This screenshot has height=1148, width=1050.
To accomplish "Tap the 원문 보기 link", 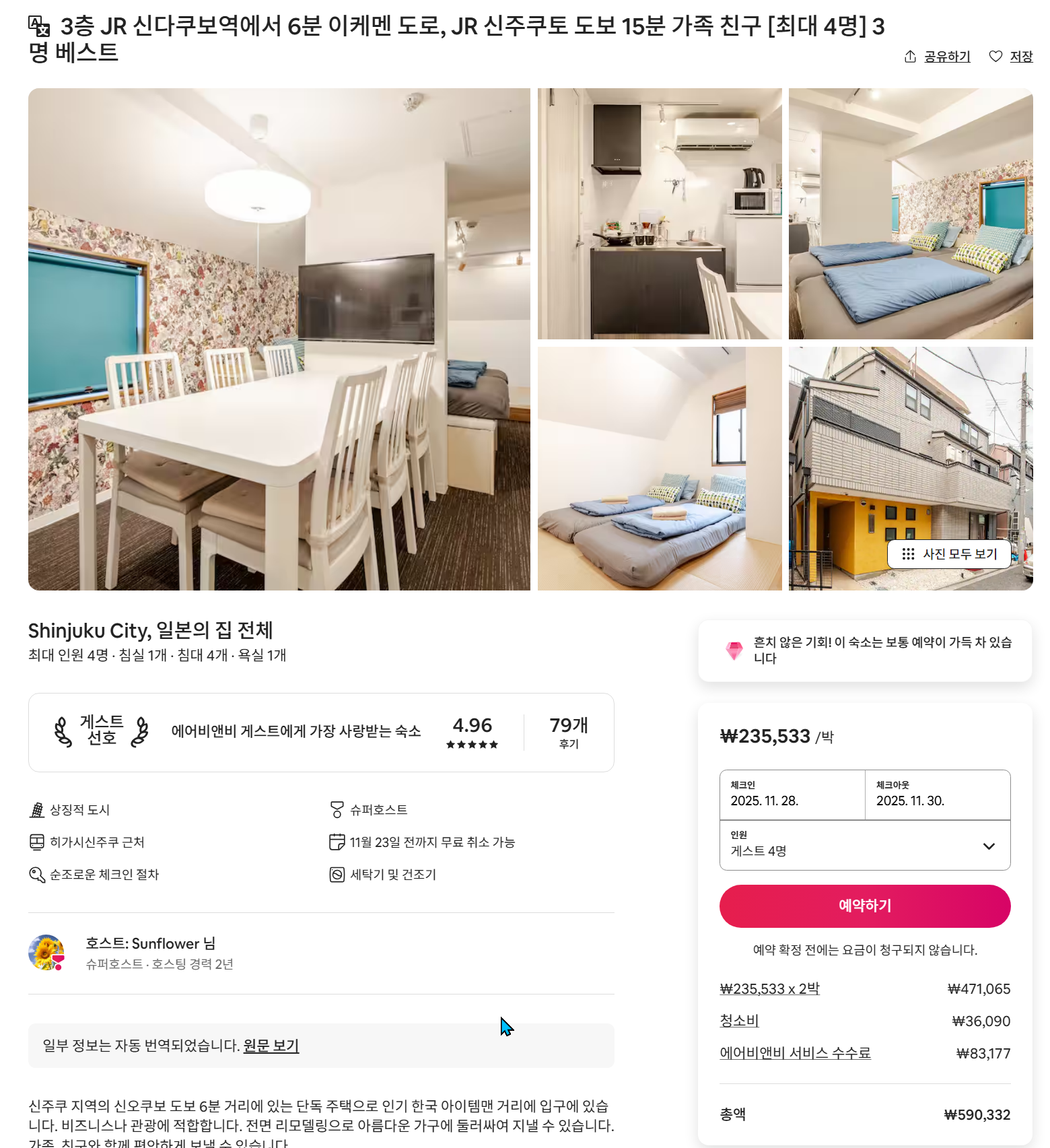I will [x=271, y=1046].
